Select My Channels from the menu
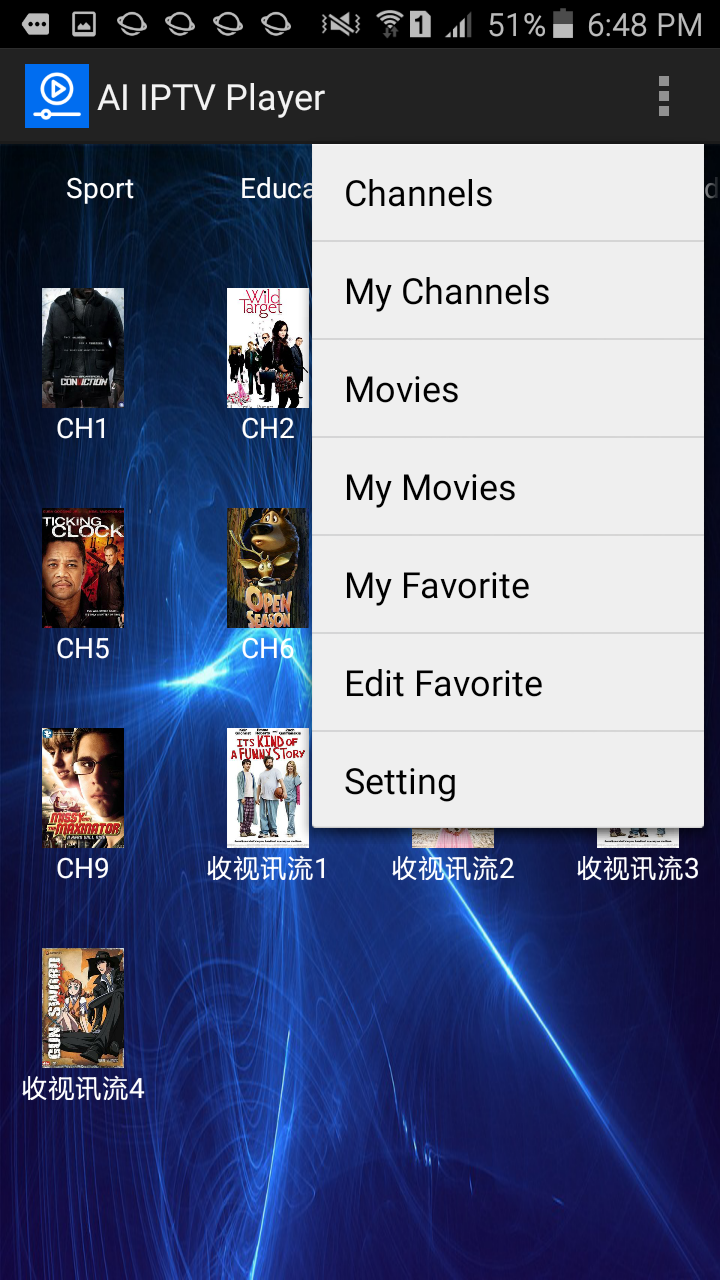This screenshot has height=1280, width=720. coord(507,291)
